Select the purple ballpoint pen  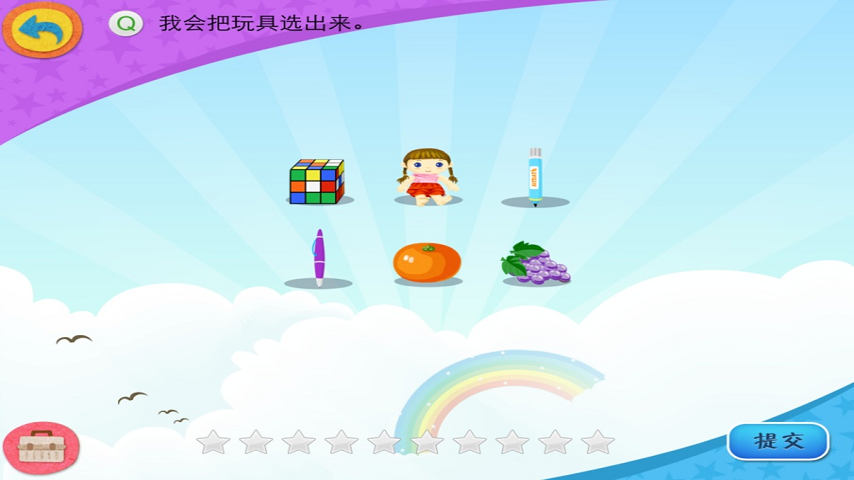319,257
